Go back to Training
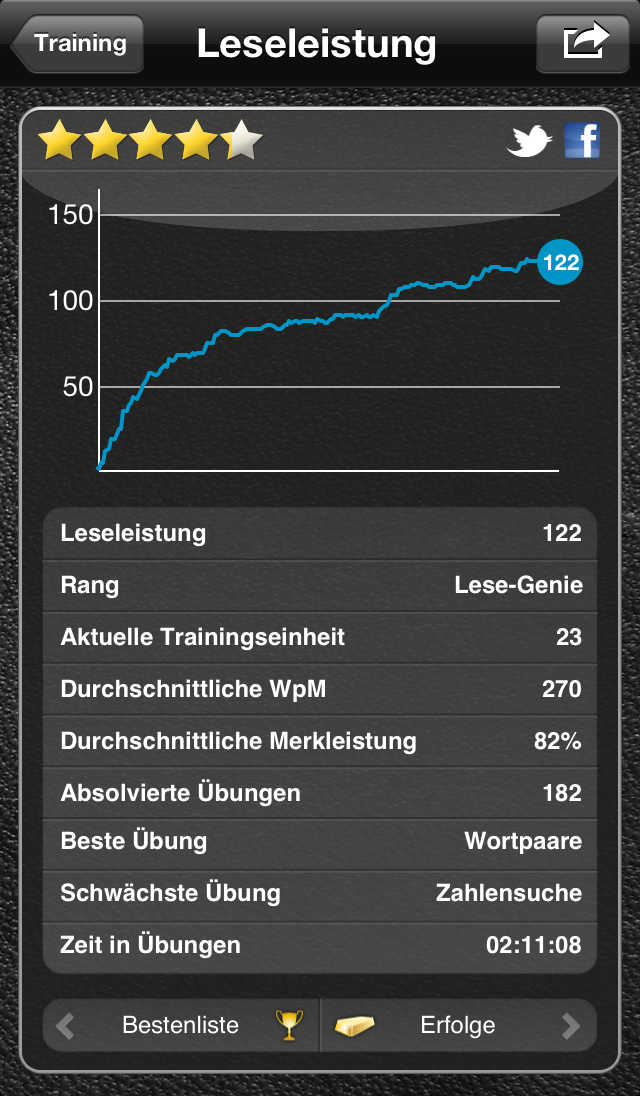 (x=77, y=43)
